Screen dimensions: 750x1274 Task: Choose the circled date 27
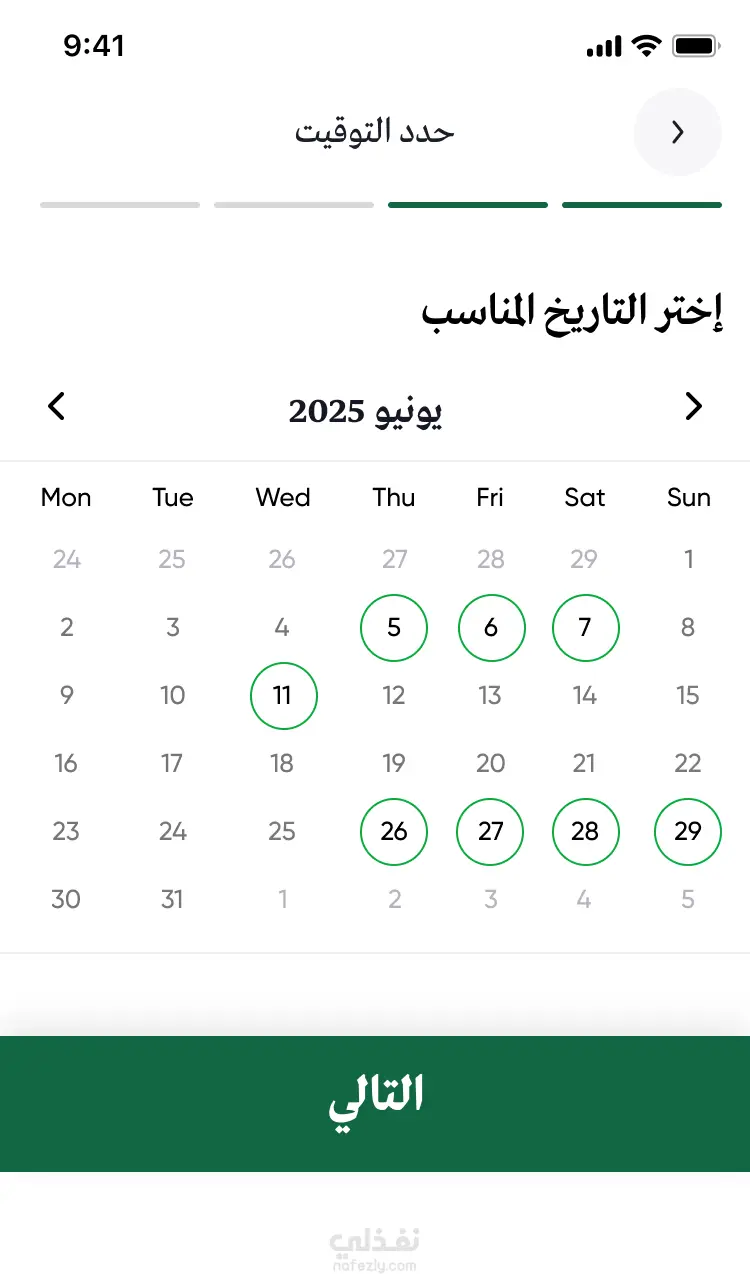coord(491,831)
